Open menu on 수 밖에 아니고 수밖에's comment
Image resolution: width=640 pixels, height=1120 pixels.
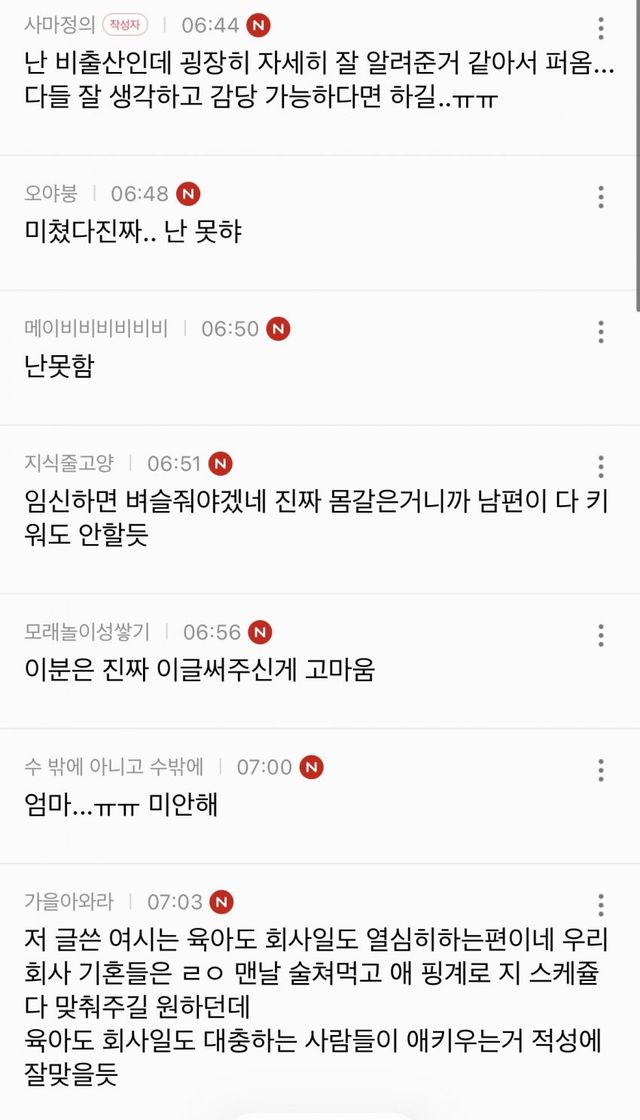[600, 770]
